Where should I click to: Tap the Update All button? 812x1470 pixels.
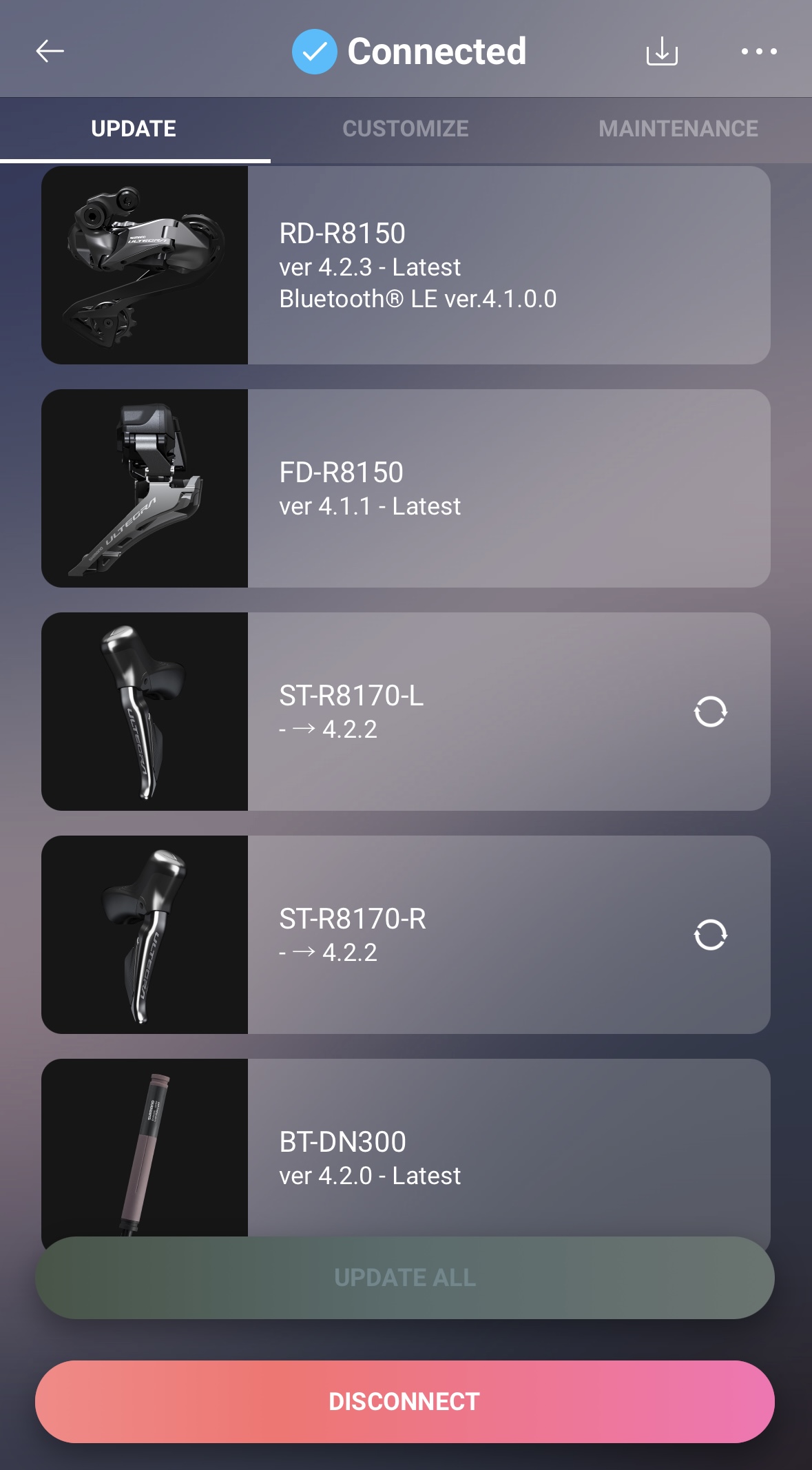click(405, 1278)
